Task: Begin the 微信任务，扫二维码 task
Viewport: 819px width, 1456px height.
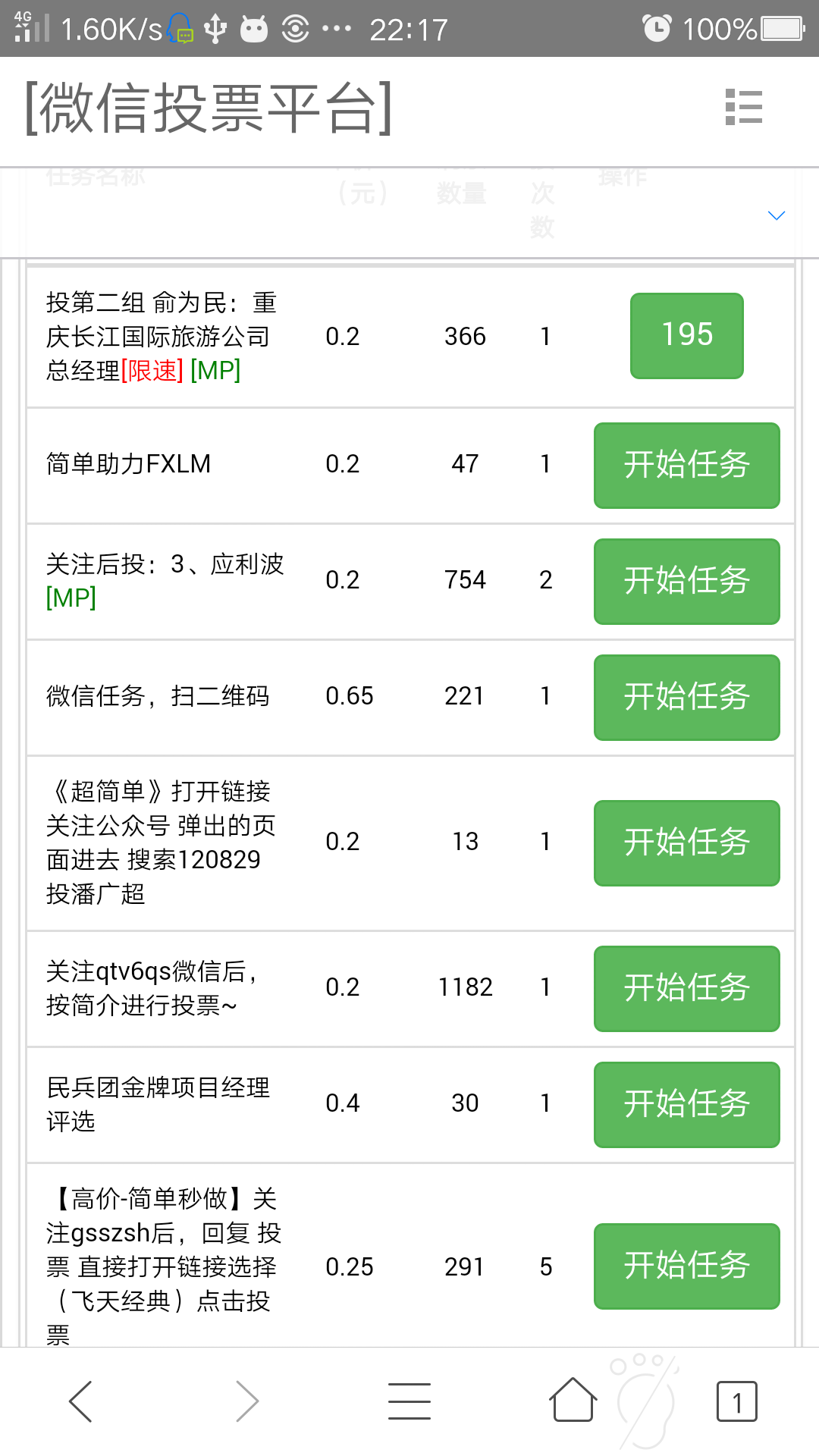Action: click(686, 697)
